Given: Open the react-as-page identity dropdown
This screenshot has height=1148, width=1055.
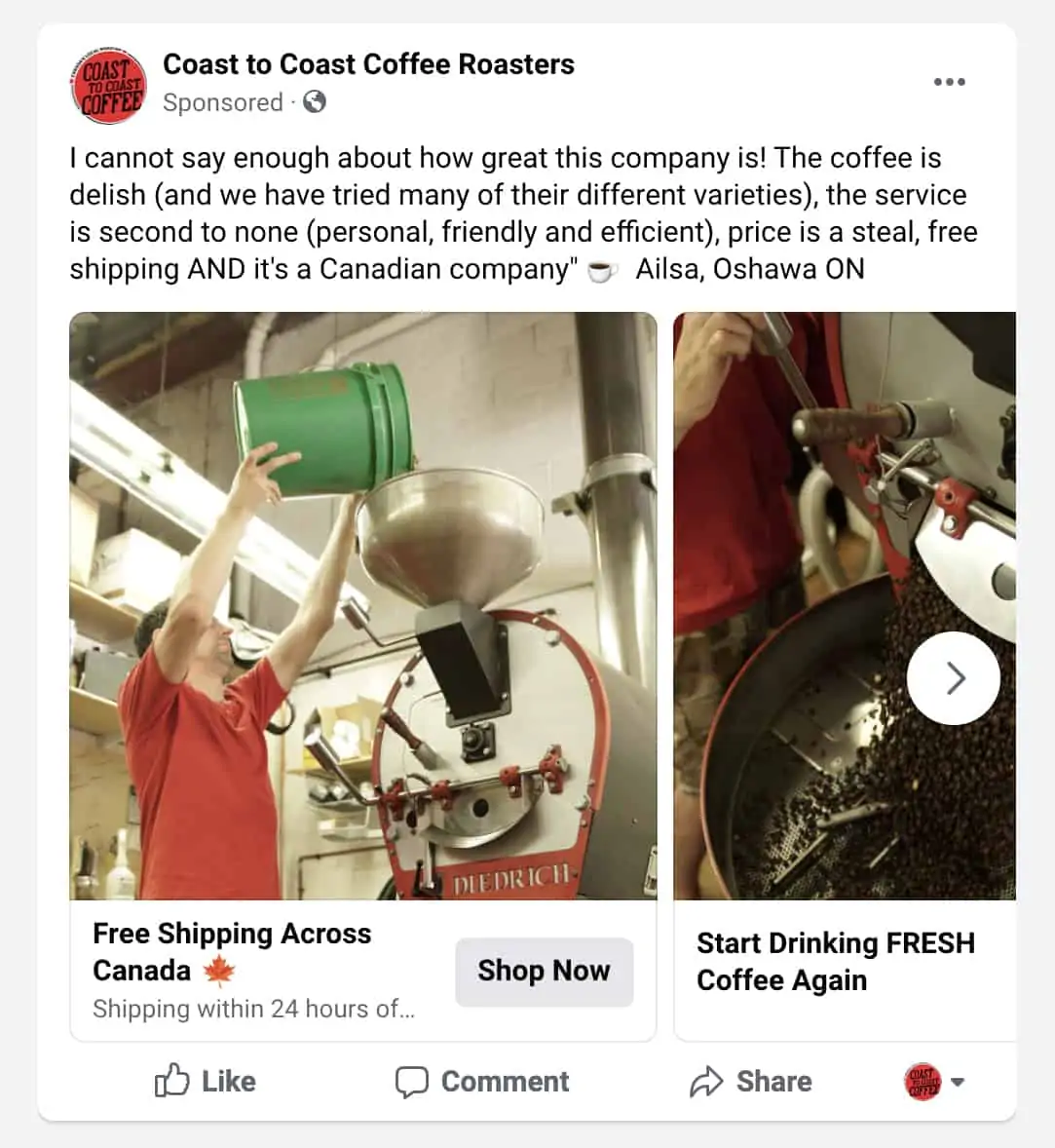Looking at the screenshot, I should [x=934, y=1082].
